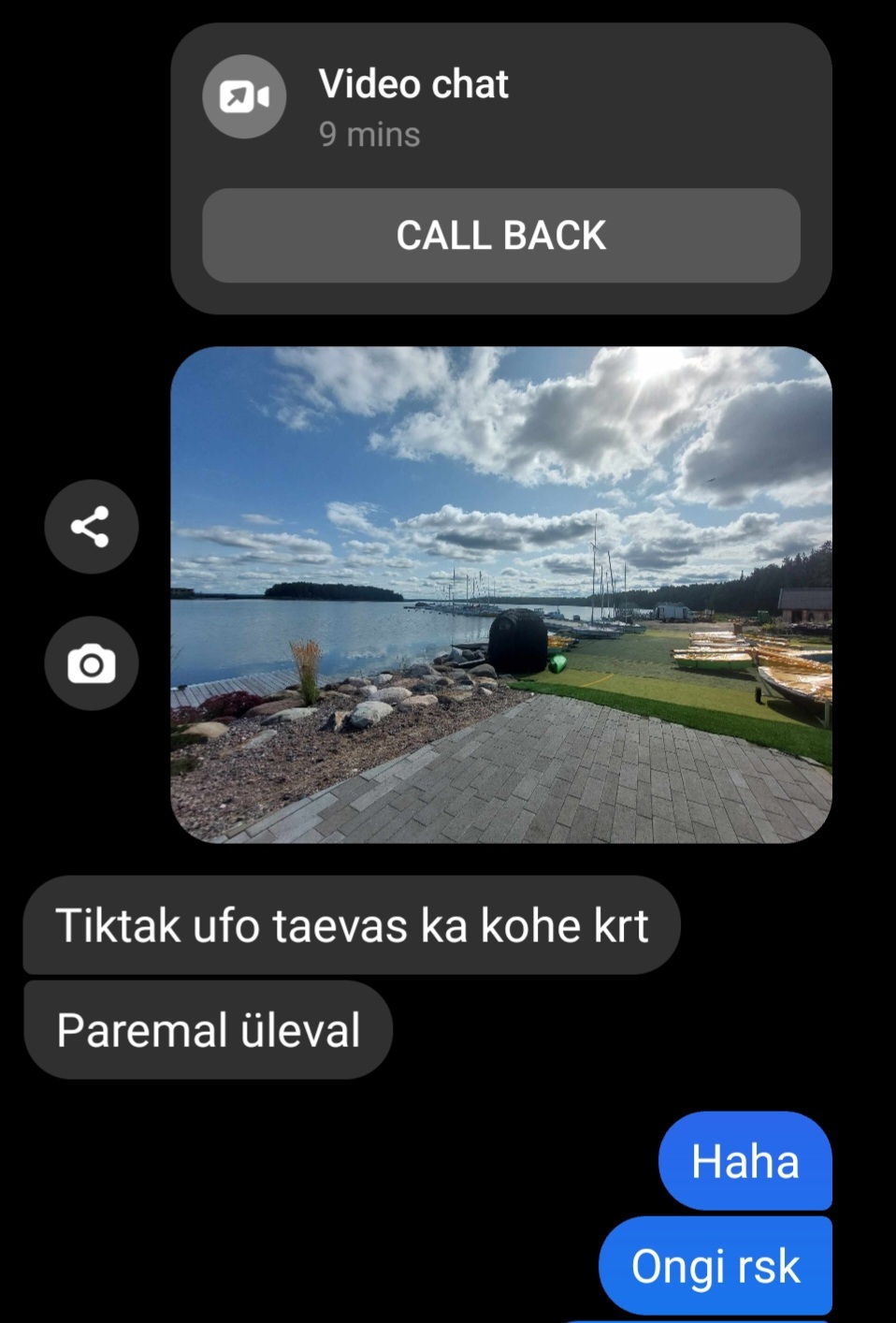Share the harbor photo

[x=91, y=527]
